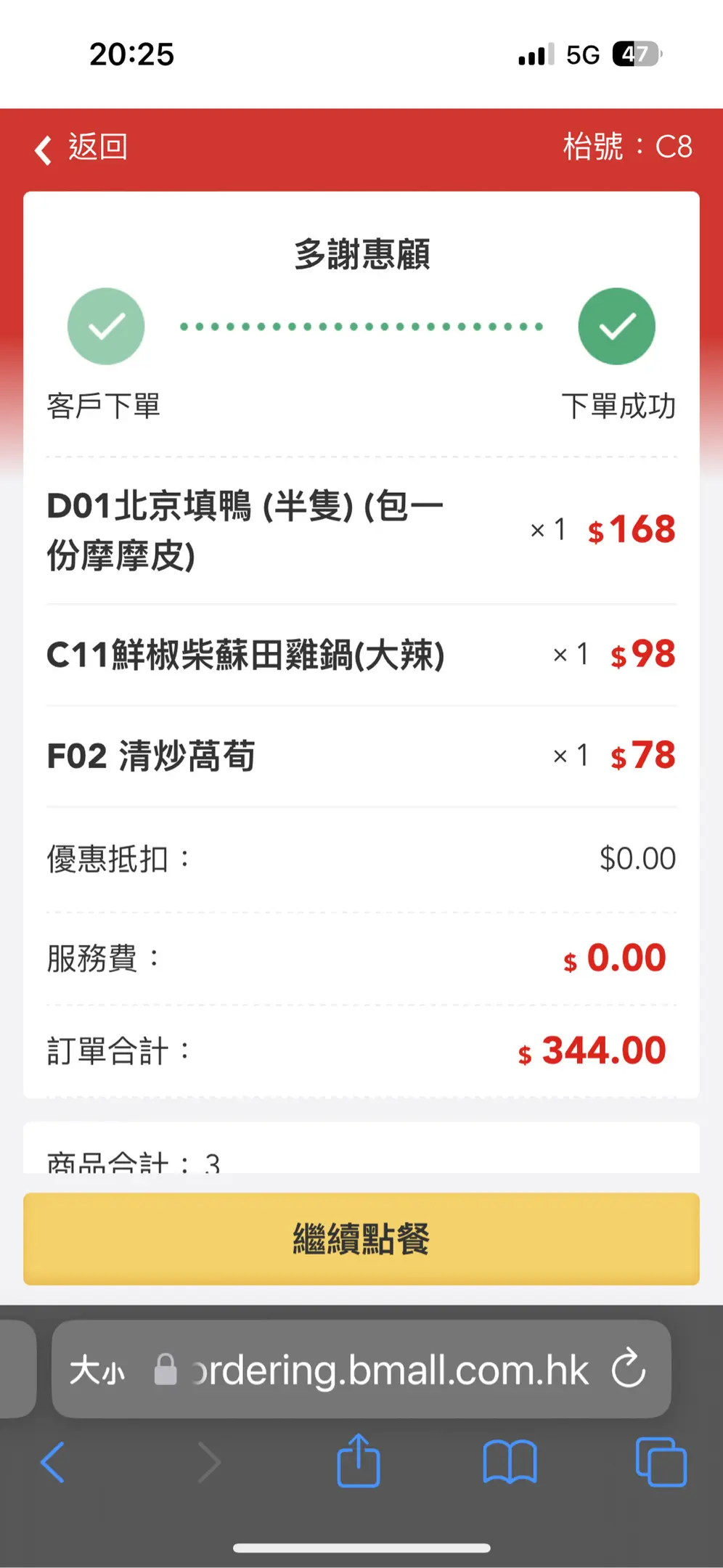Image resolution: width=723 pixels, height=1568 pixels.
Task: Go back to the previous browser page
Action: (53, 1462)
